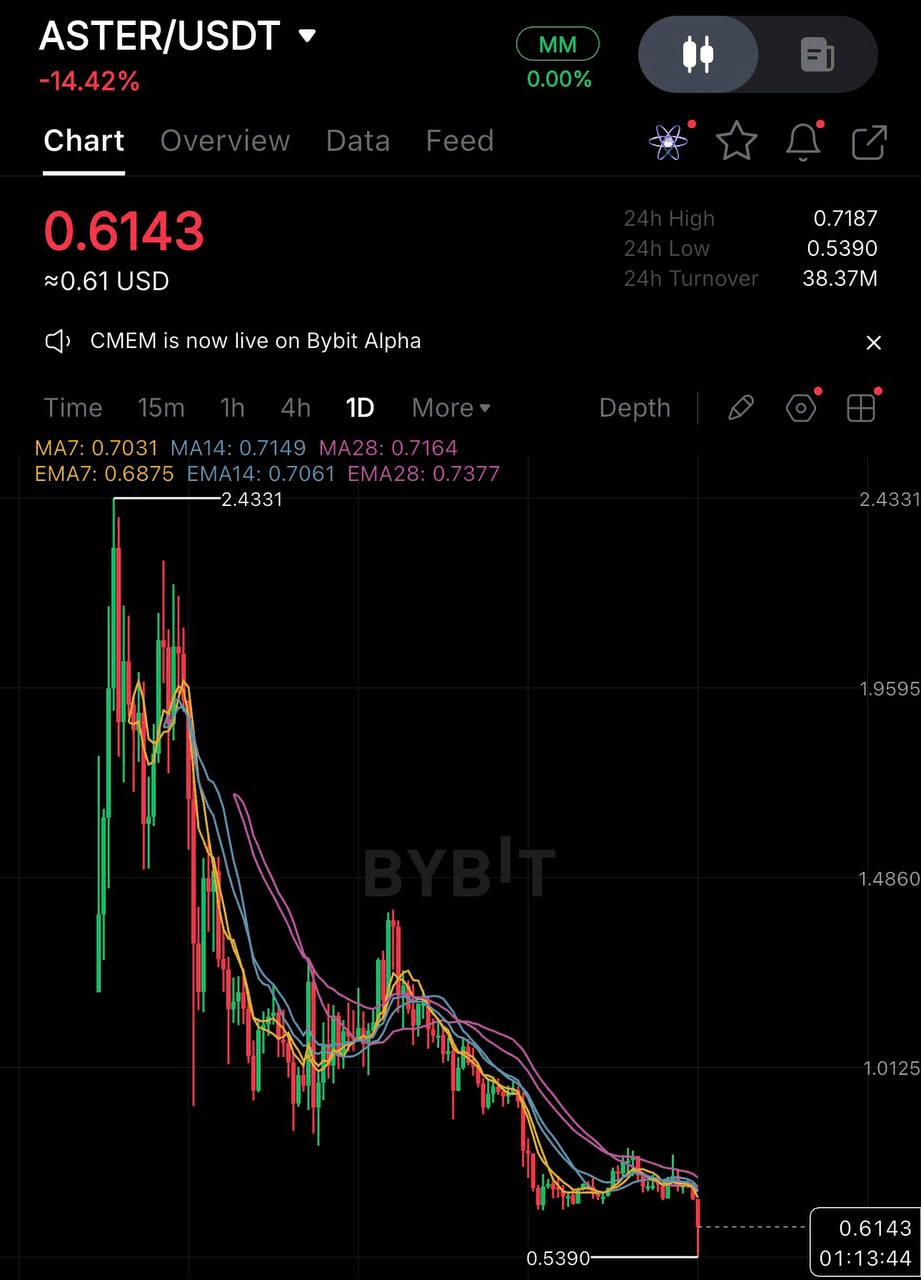Show the Depth chart
The width and height of the screenshot is (921, 1280).
coord(634,408)
